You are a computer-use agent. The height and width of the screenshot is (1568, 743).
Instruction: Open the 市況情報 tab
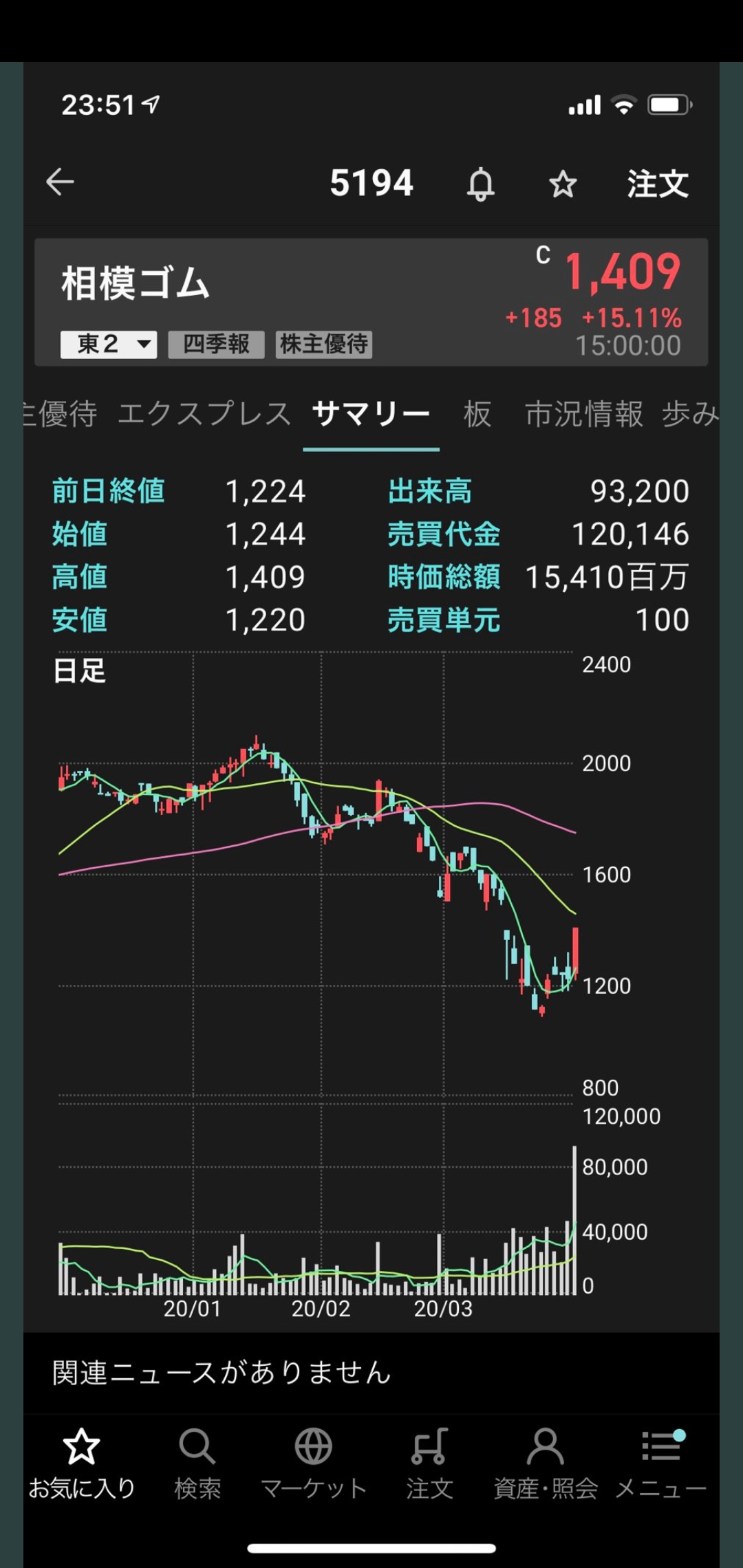[583, 414]
